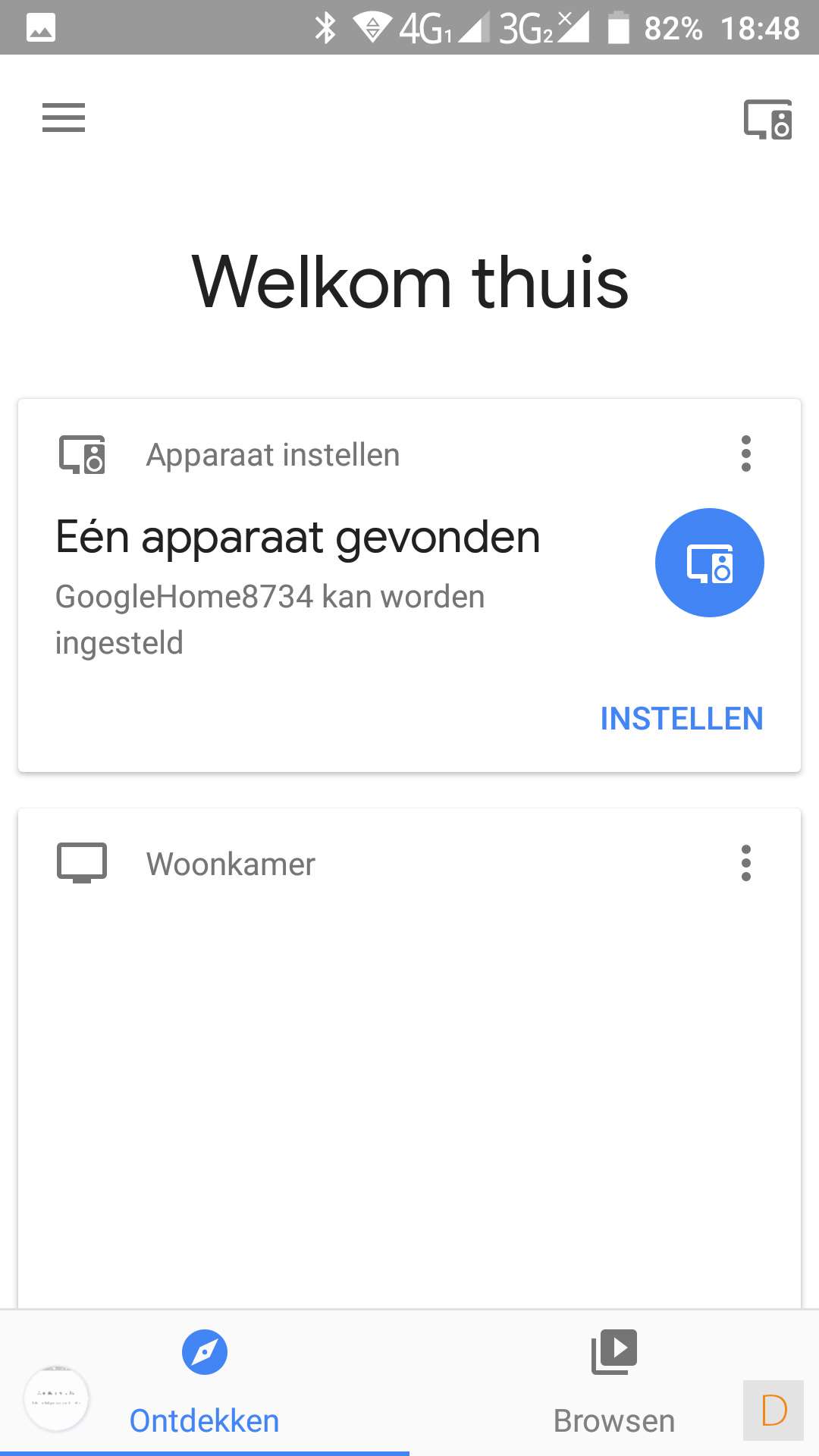Tap INSTELLEN to set up GoogleHome8734
The height and width of the screenshot is (1456, 819).
click(x=681, y=719)
